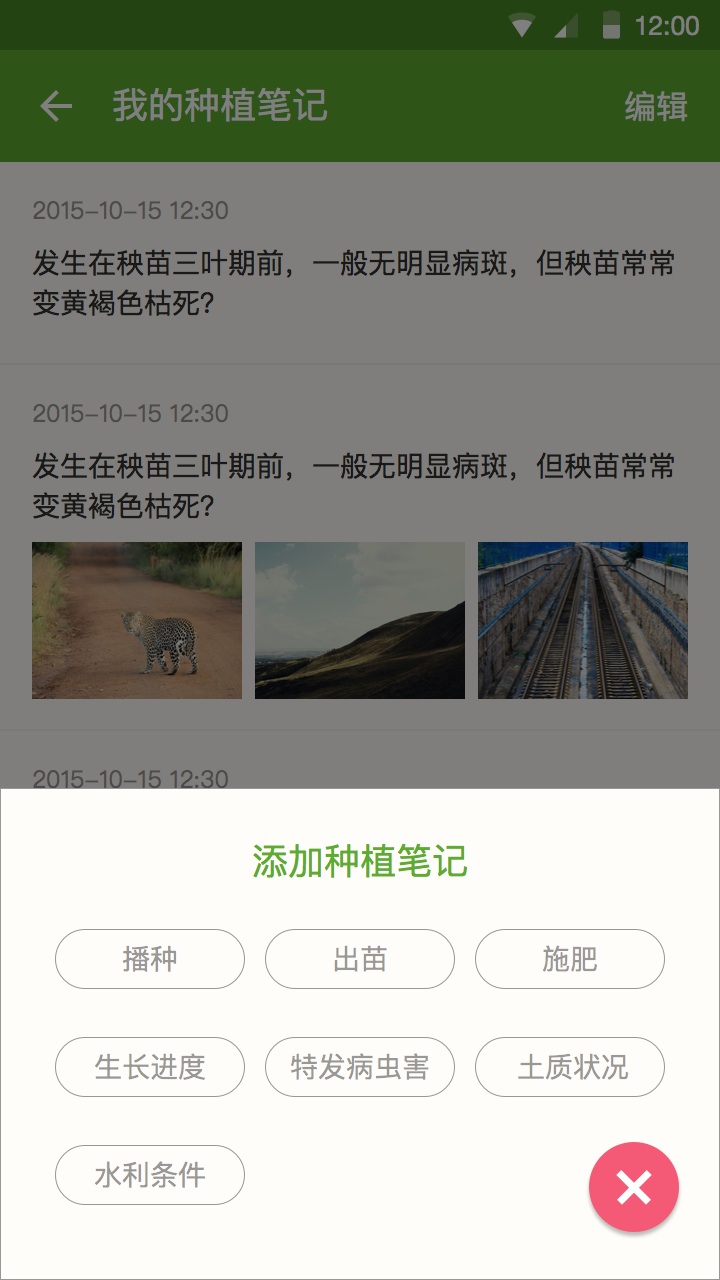
Task: Choose the 出苗 note type
Action: pyautogui.click(x=360, y=959)
